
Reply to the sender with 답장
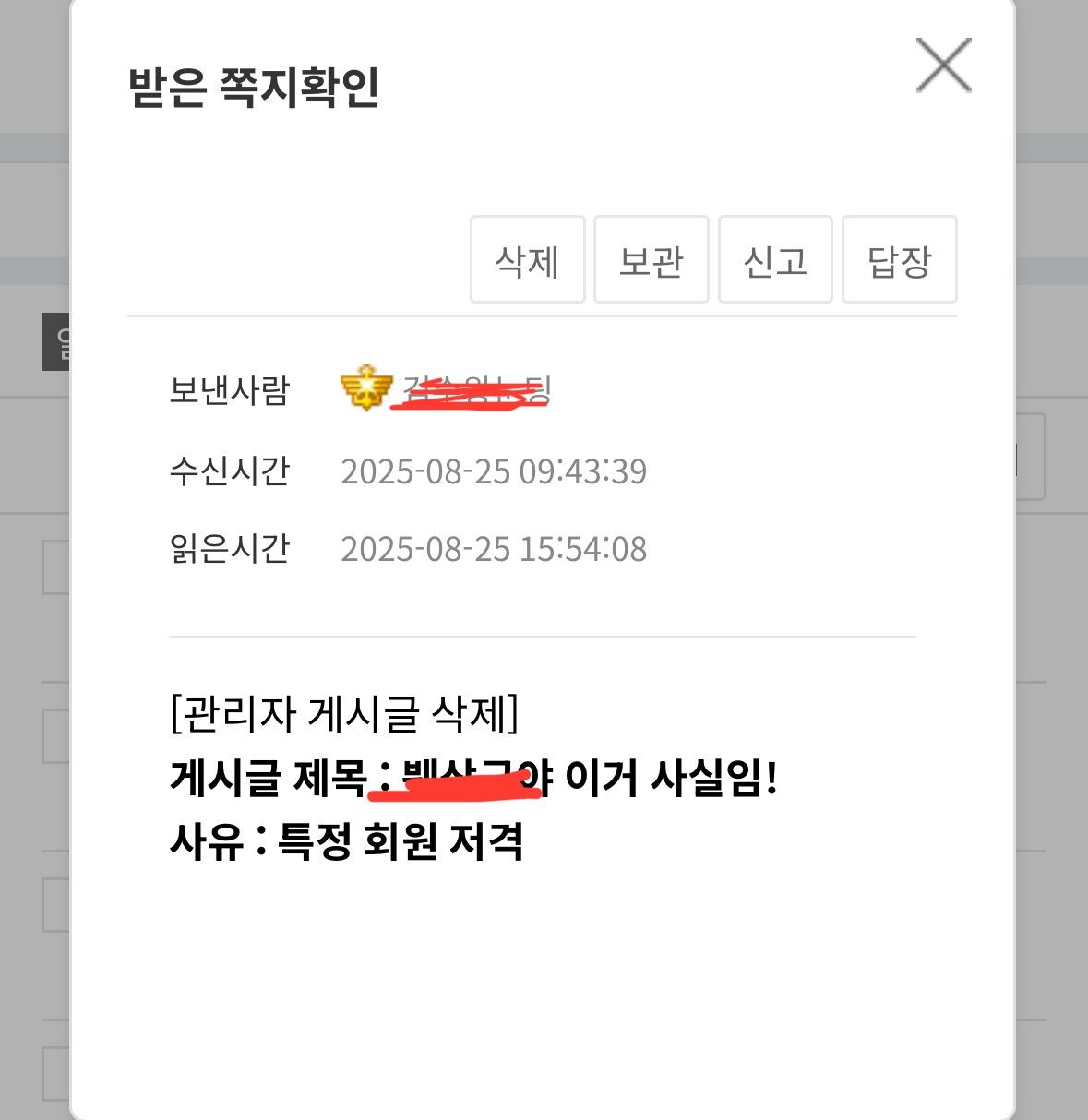point(899,260)
